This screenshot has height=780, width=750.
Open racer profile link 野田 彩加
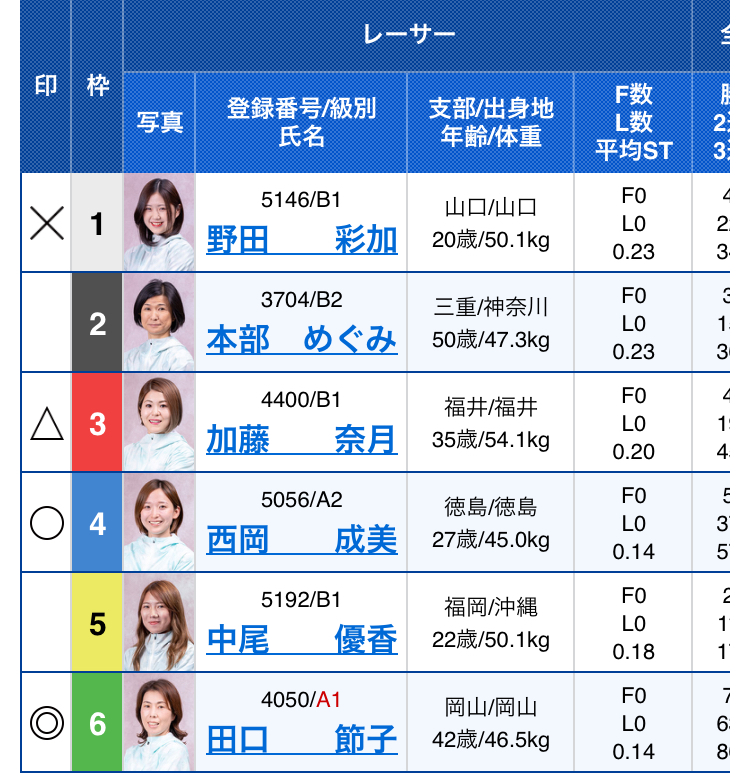tap(302, 241)
